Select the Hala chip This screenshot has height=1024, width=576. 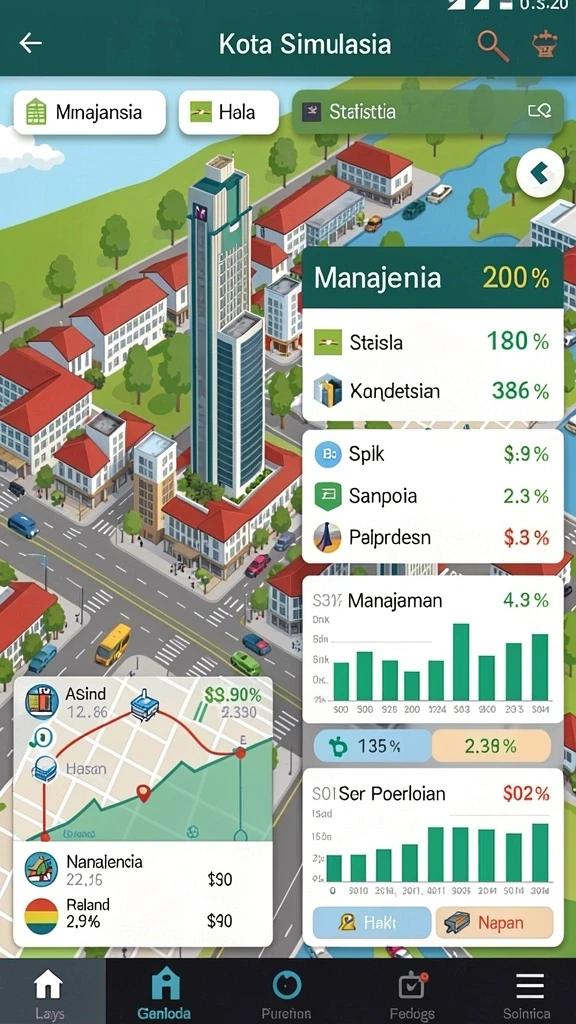pyautogui.click(x=229, y=112)
